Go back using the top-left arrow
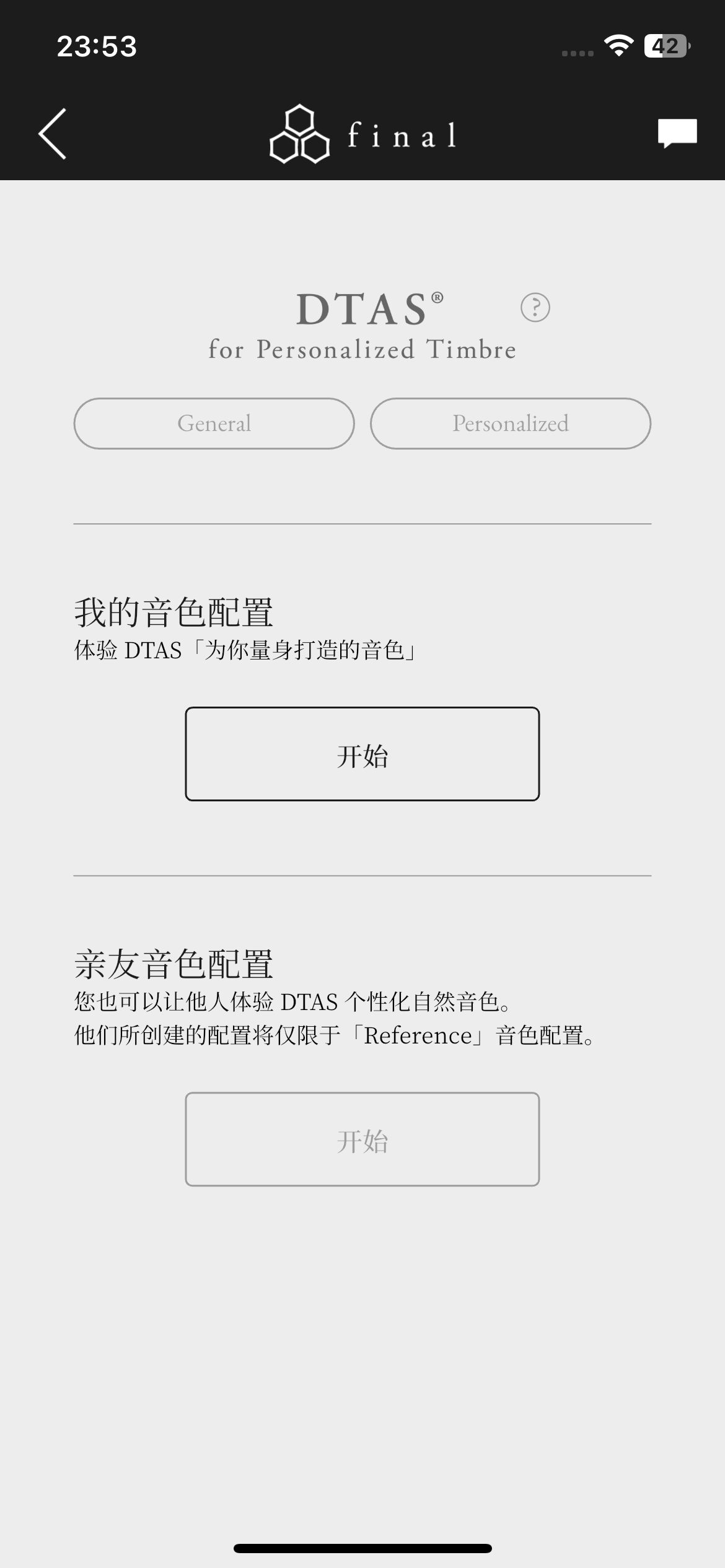 tap(52, 134)
